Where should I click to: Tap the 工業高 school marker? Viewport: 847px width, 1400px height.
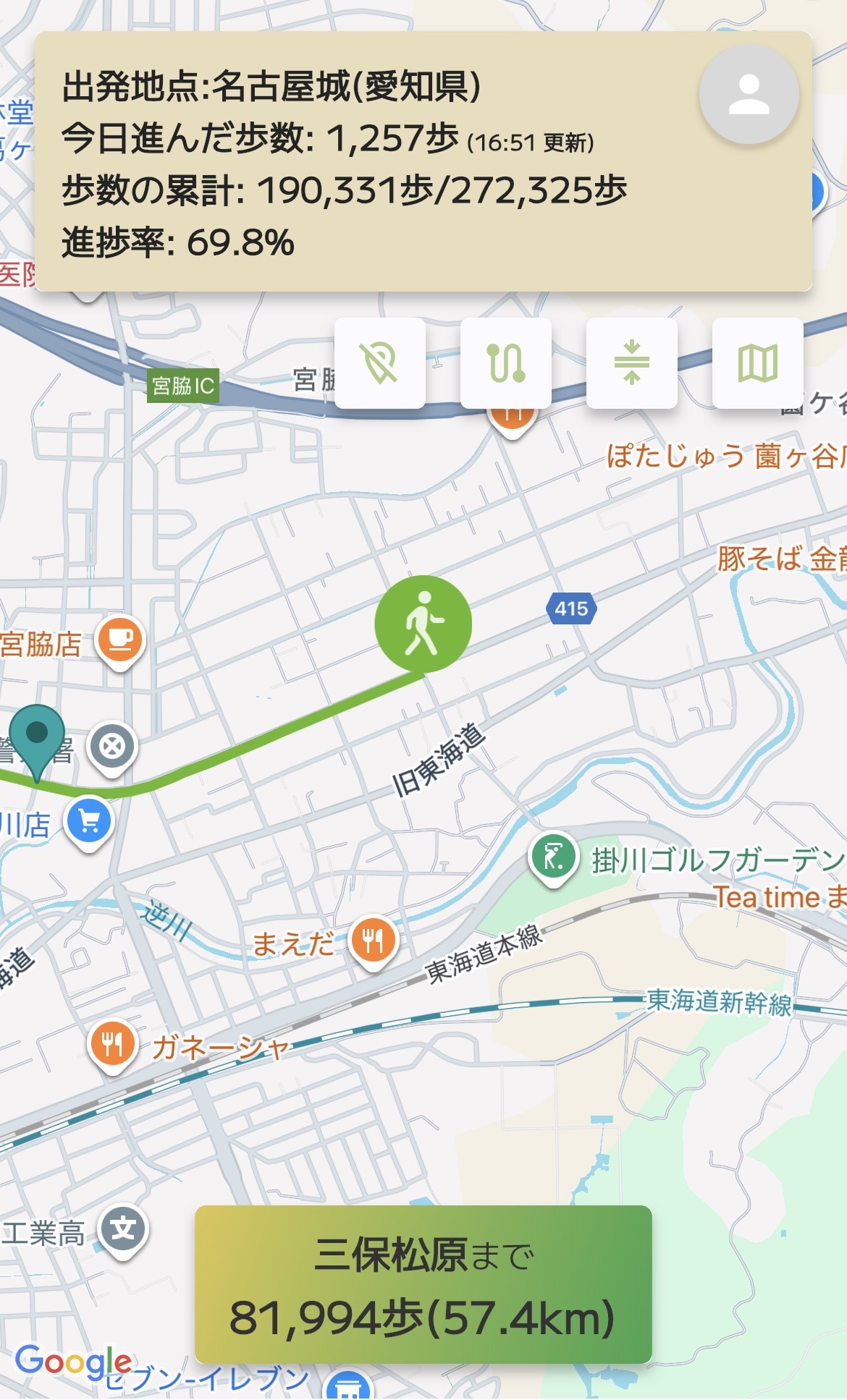[123, 1229]
